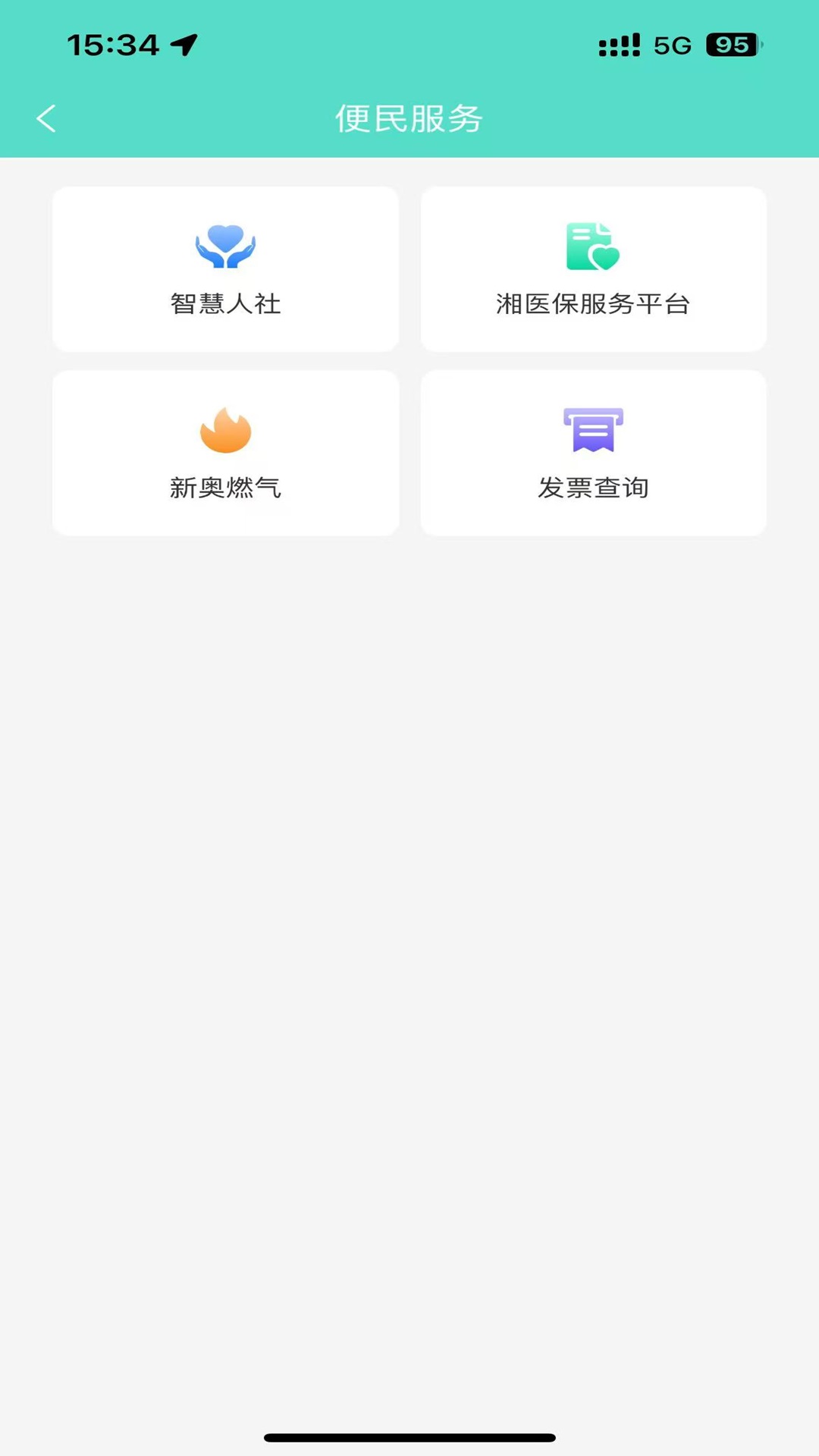Open 新奥燃气 service card
Image resolution: width=819 pixels, height=1456 pixels.
click(x=225, y=453)
